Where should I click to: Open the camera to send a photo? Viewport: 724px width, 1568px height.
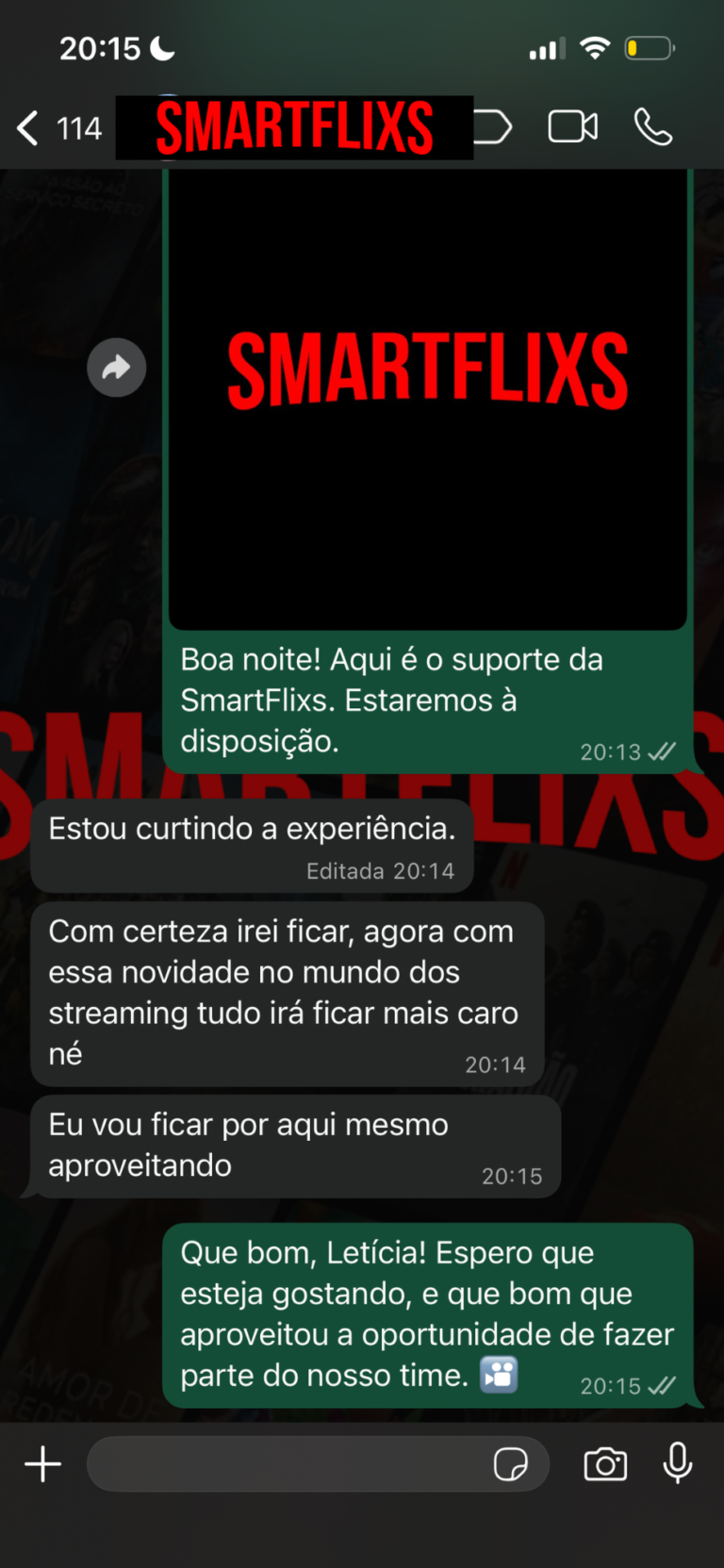(x=605, y=1464)
